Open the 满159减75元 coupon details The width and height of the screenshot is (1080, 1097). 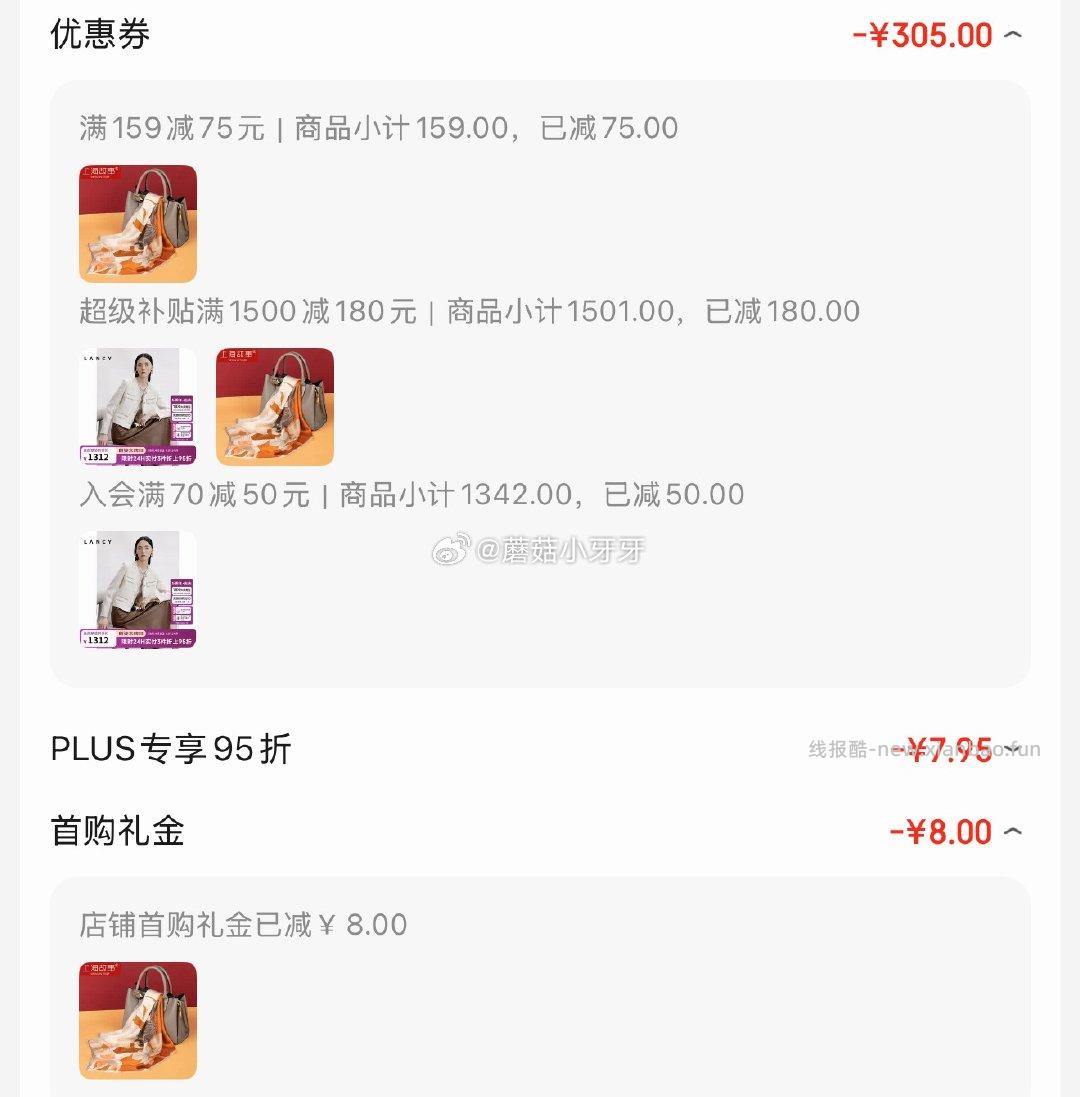click(x=378, y=128)
